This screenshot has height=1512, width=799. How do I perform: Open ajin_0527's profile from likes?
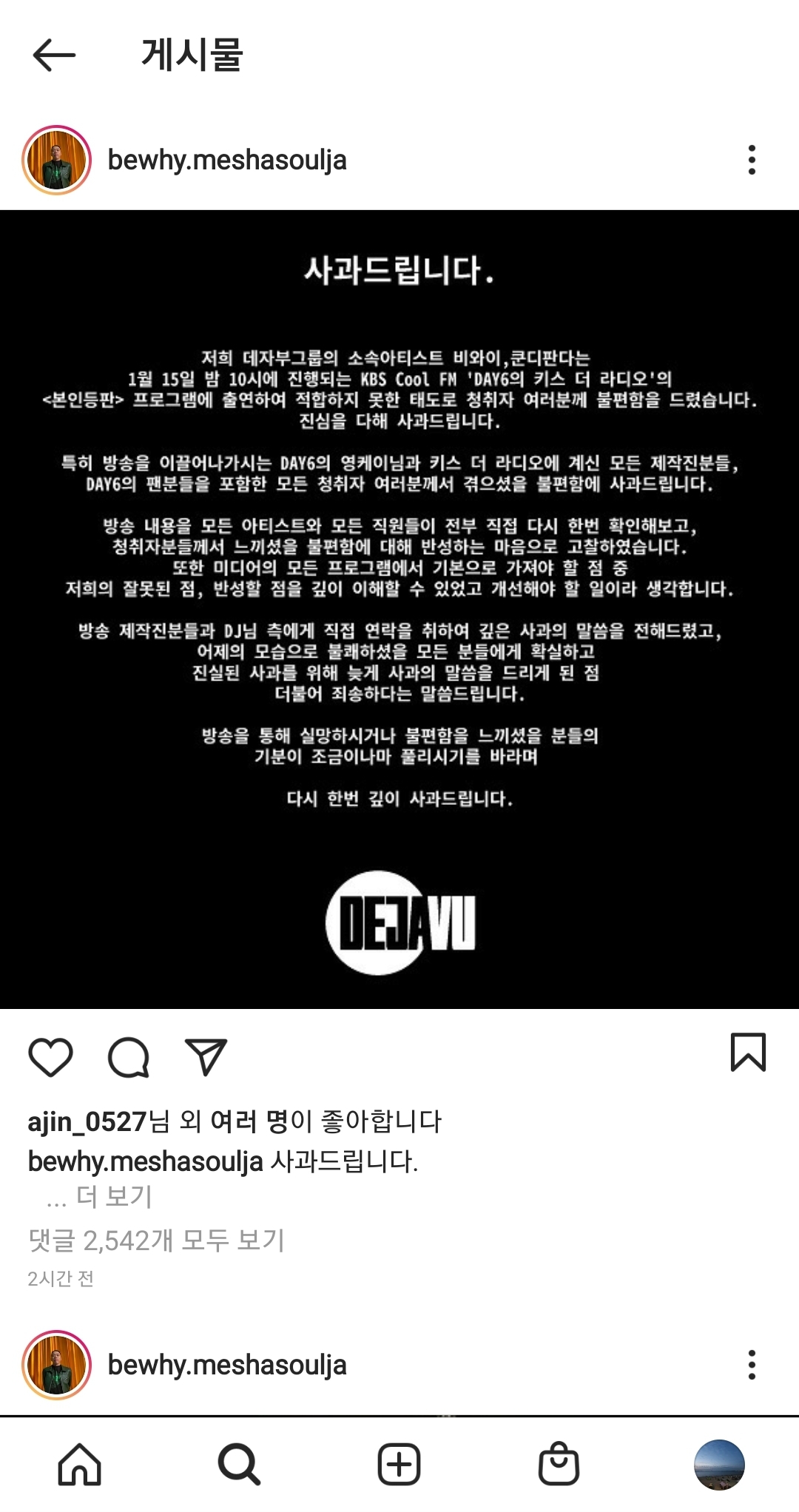[81, 1122]
